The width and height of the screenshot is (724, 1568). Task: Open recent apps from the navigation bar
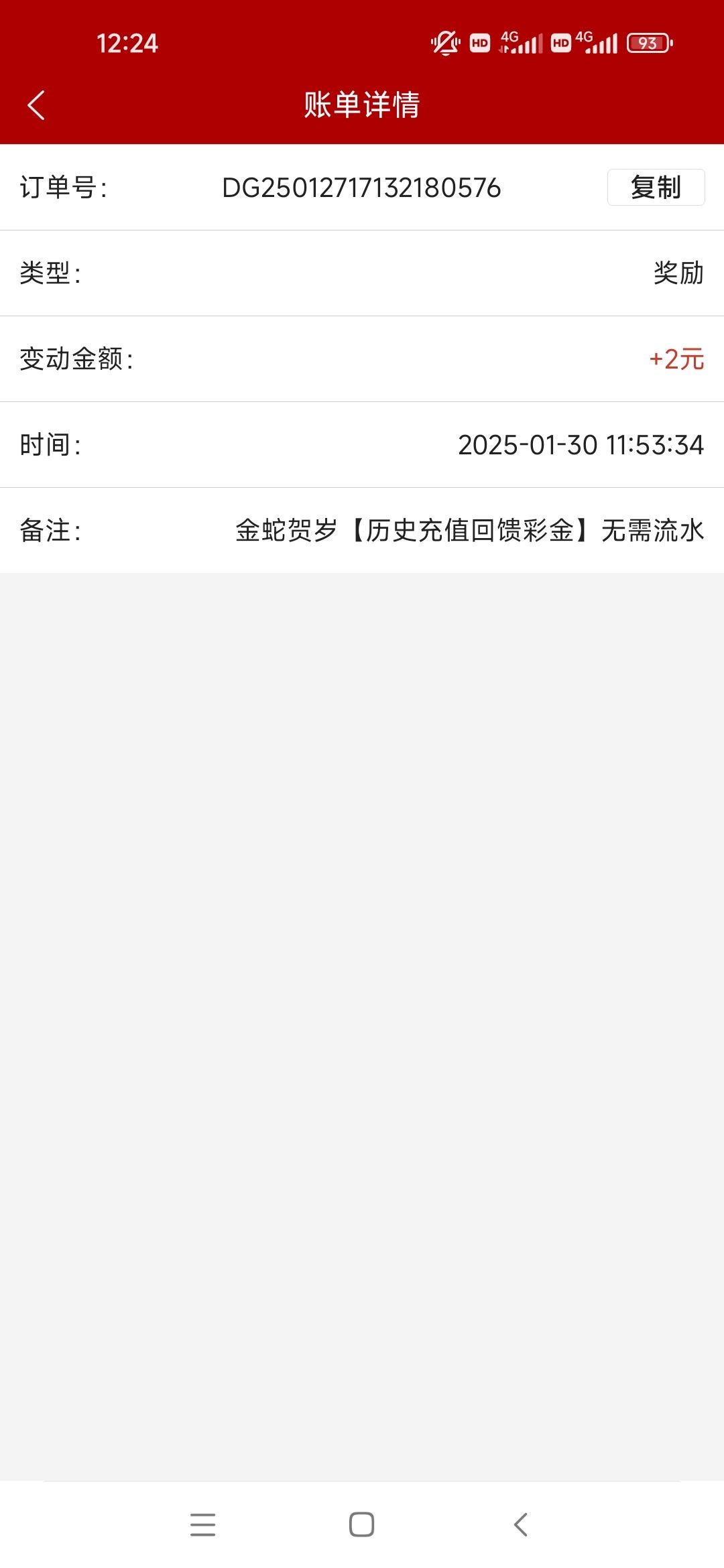[x=202, y=1524]
